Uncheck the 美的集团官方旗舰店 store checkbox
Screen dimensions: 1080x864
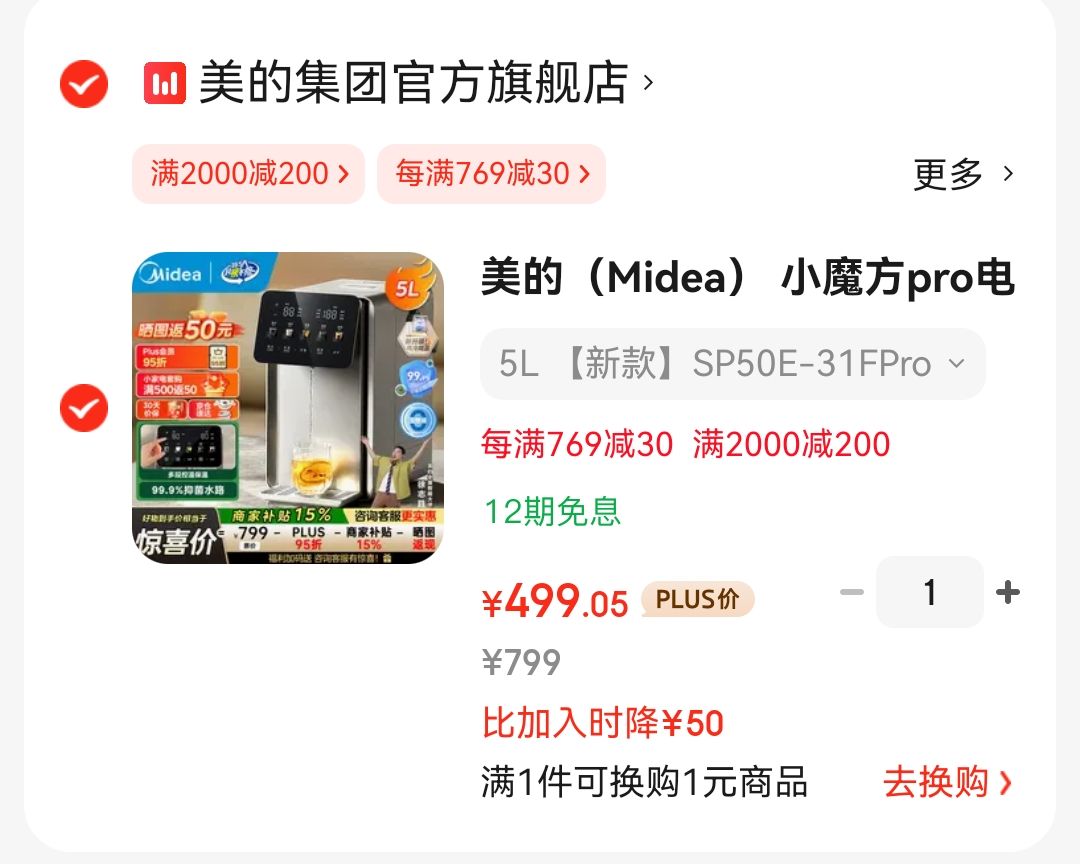[84, 84]
